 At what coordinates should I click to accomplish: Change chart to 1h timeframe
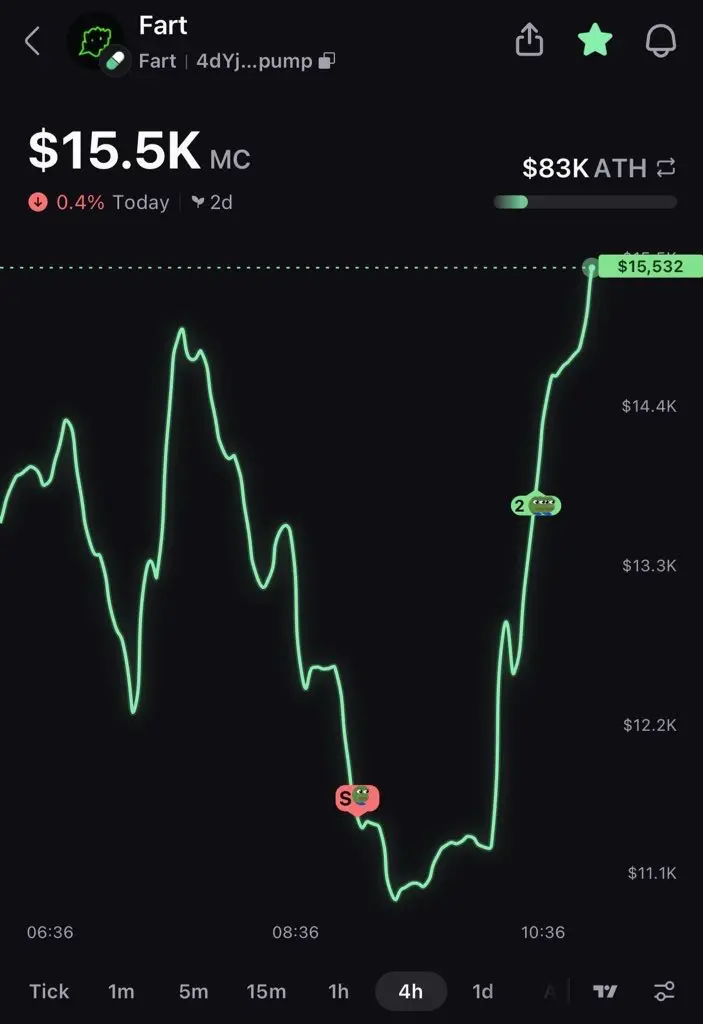tap(339, 991)
